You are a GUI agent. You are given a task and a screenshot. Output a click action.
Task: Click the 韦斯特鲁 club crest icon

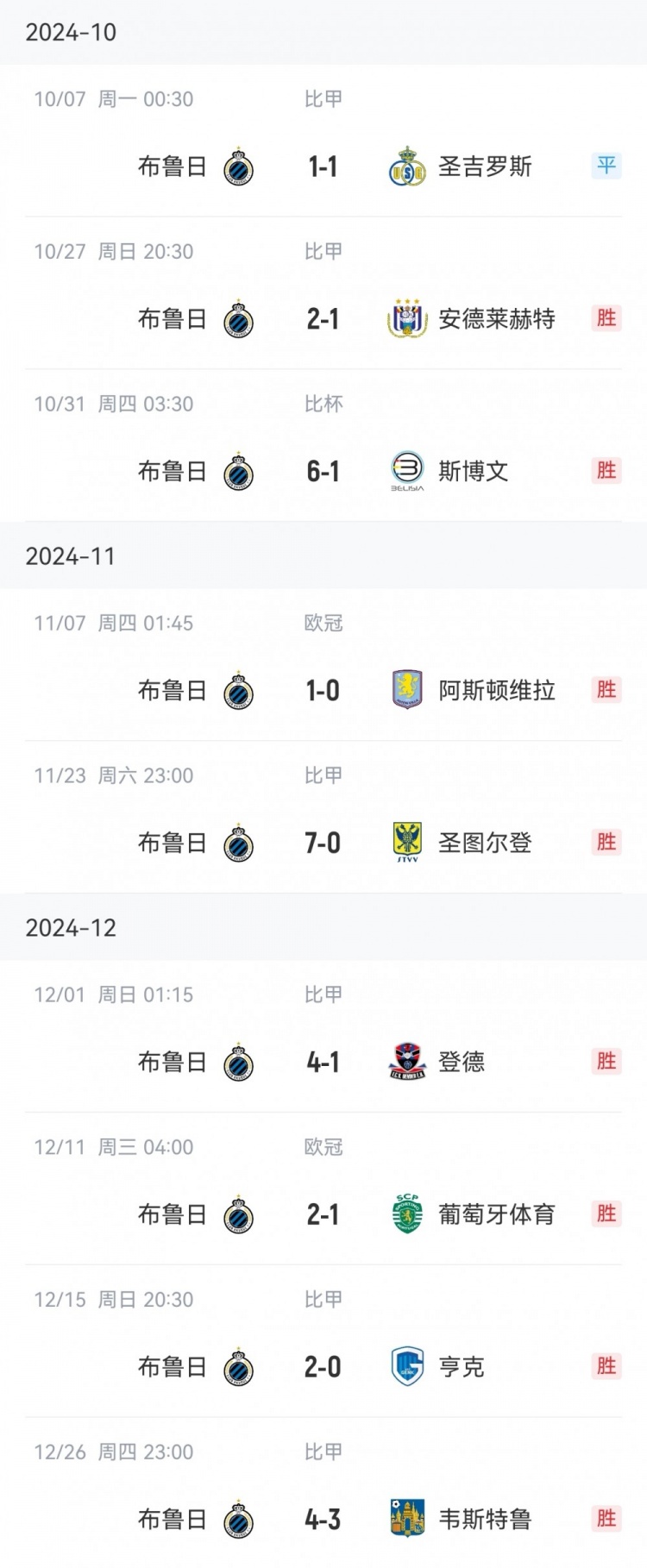click(406, 1519)
